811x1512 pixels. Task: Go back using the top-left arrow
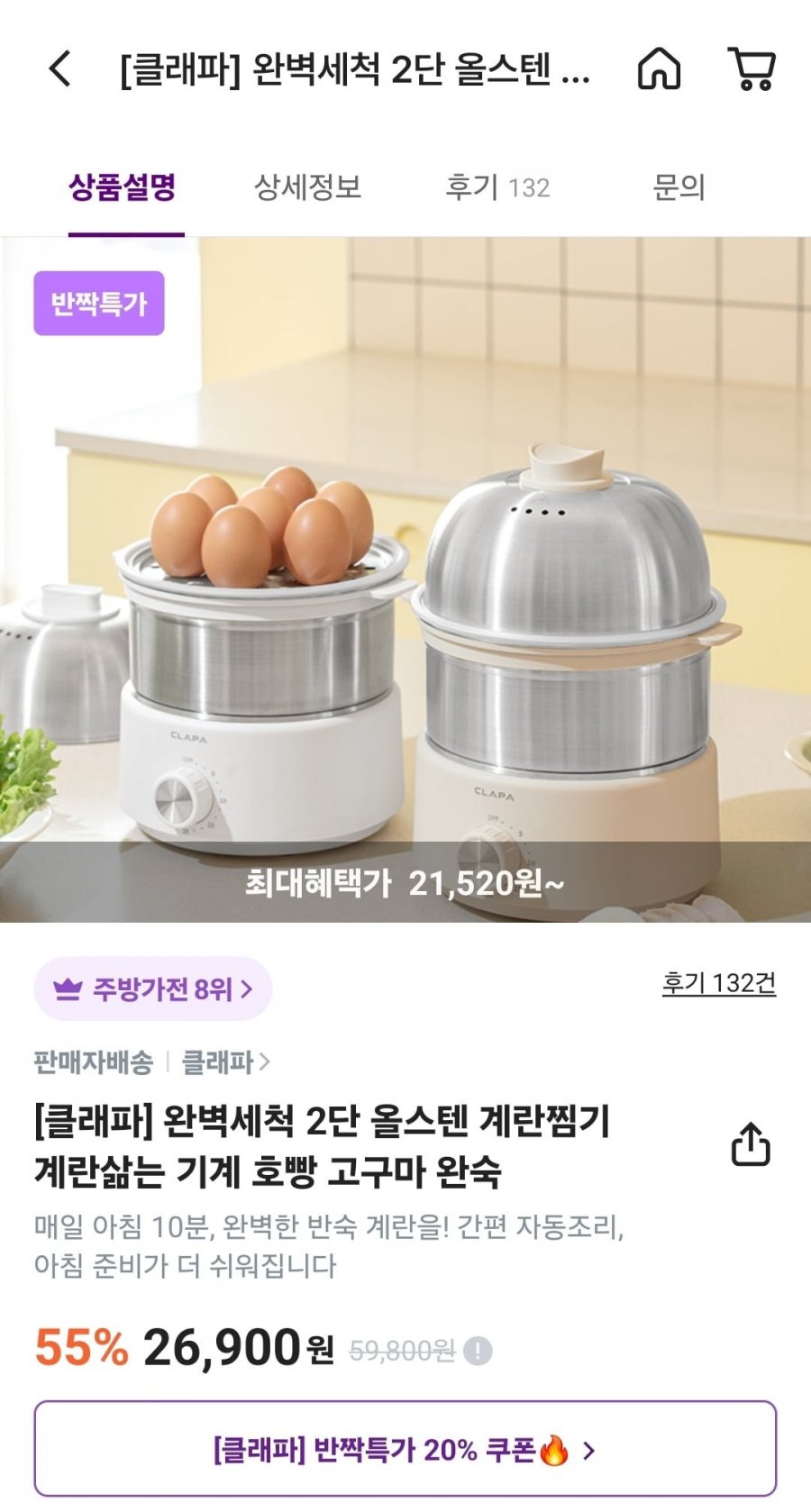59,68
